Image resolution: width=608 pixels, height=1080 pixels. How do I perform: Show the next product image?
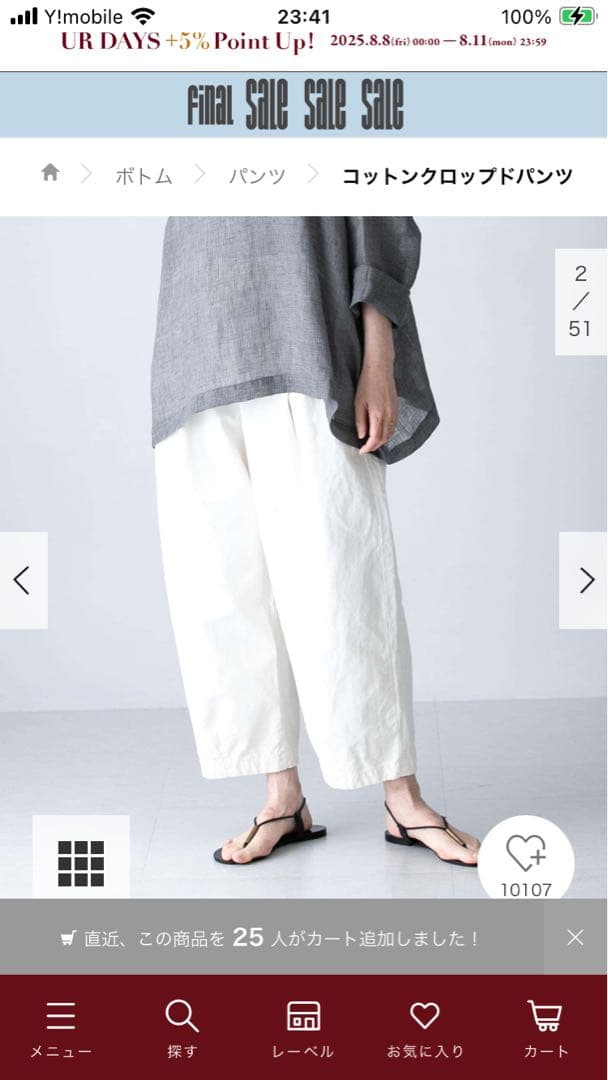585,580
